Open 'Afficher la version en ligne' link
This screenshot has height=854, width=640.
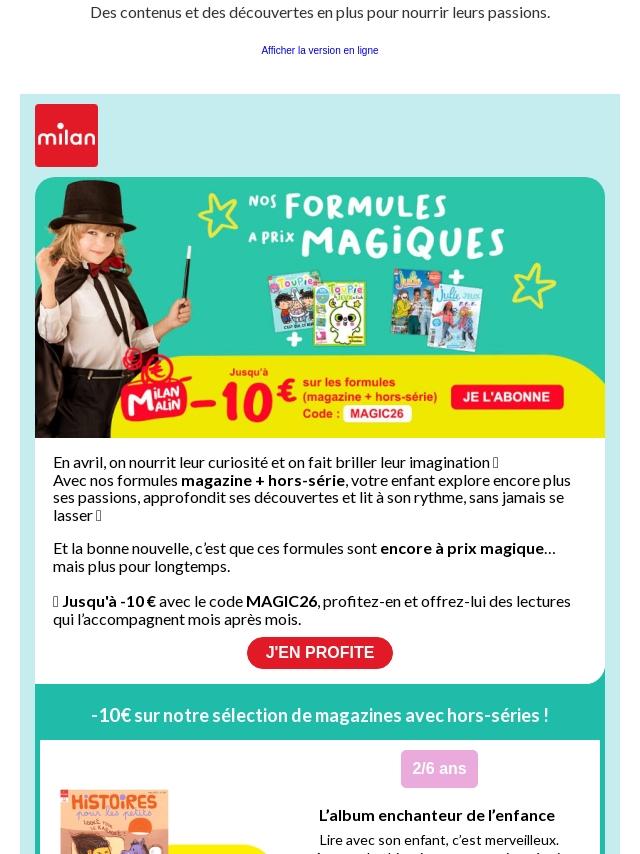[x=319, y=51]
